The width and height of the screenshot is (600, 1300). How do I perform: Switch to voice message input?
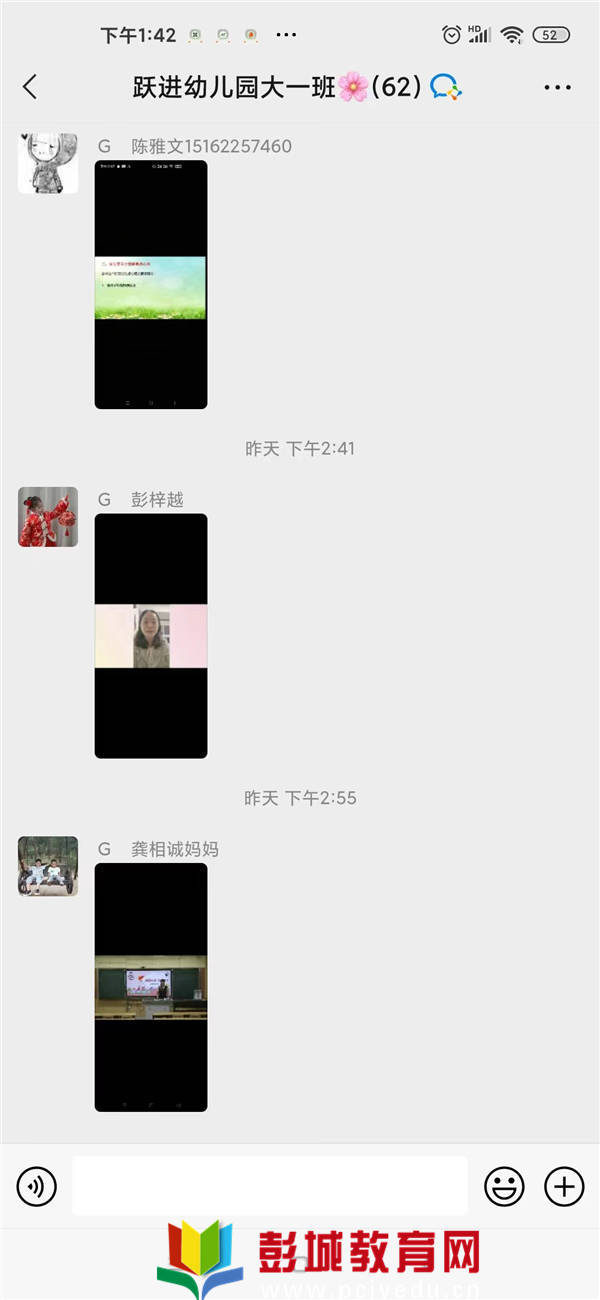(37, 1187)
